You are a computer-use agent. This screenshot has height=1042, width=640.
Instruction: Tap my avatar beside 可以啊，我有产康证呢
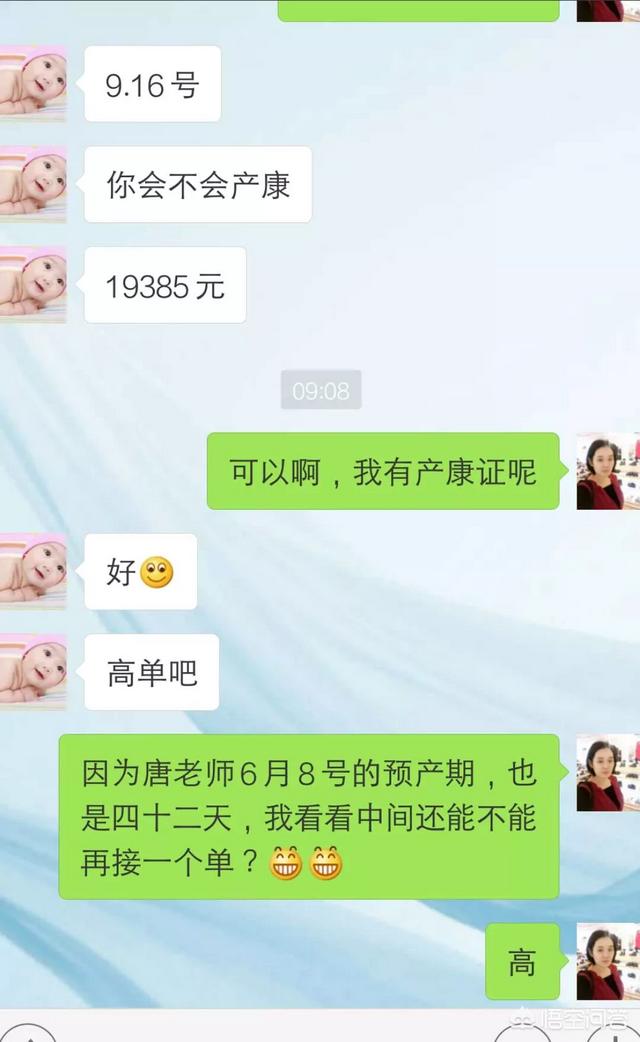pyautogui.click(x=607, y=472)
